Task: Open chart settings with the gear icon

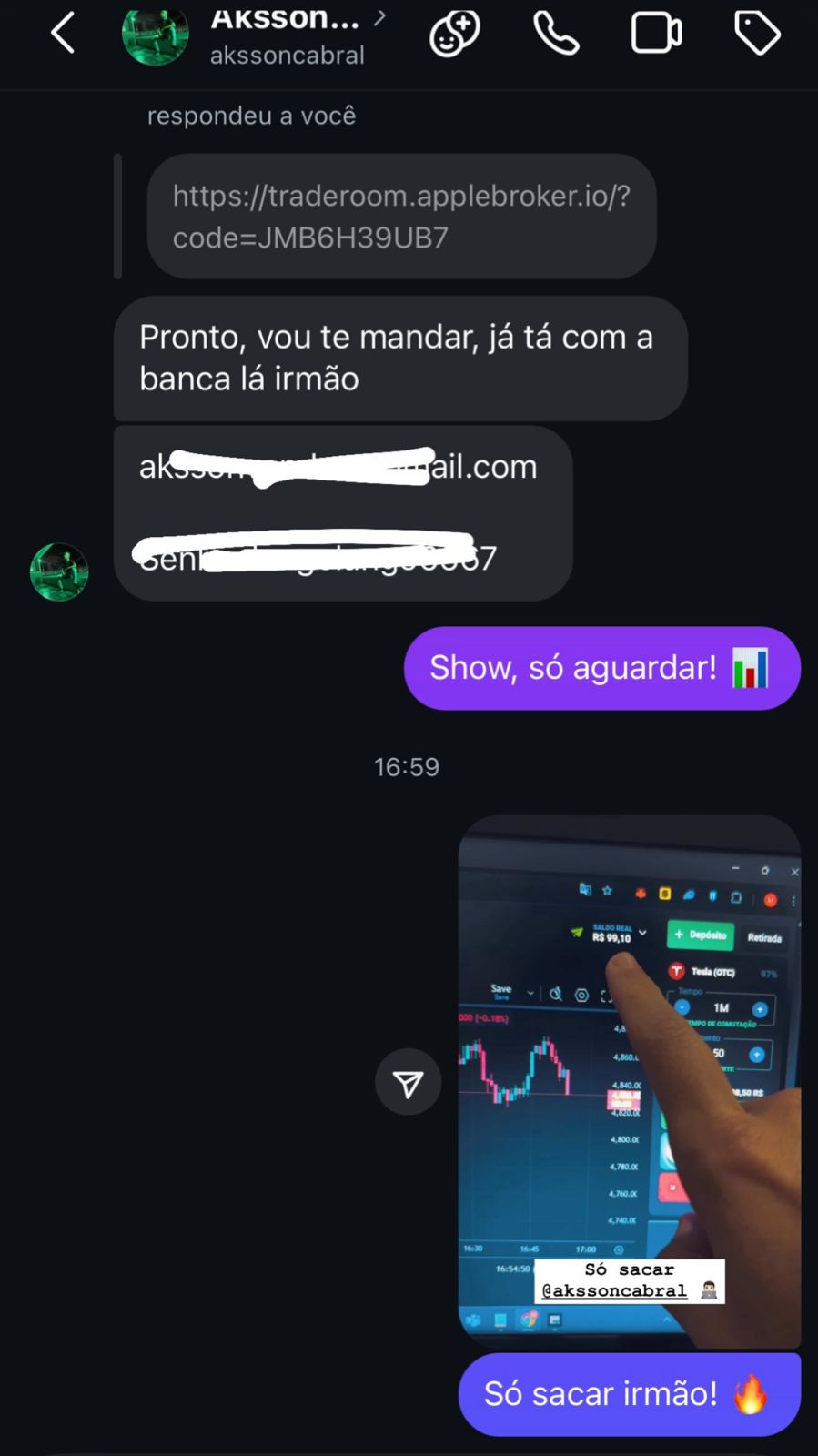Action: 581,996
